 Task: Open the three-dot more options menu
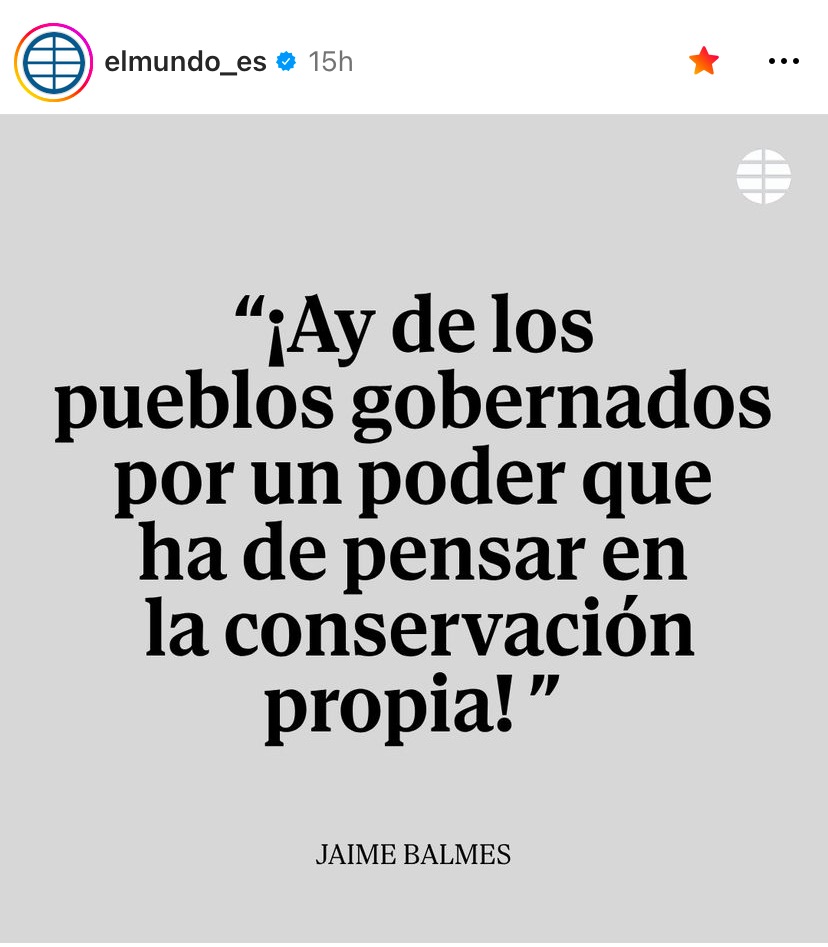[783, 62]
